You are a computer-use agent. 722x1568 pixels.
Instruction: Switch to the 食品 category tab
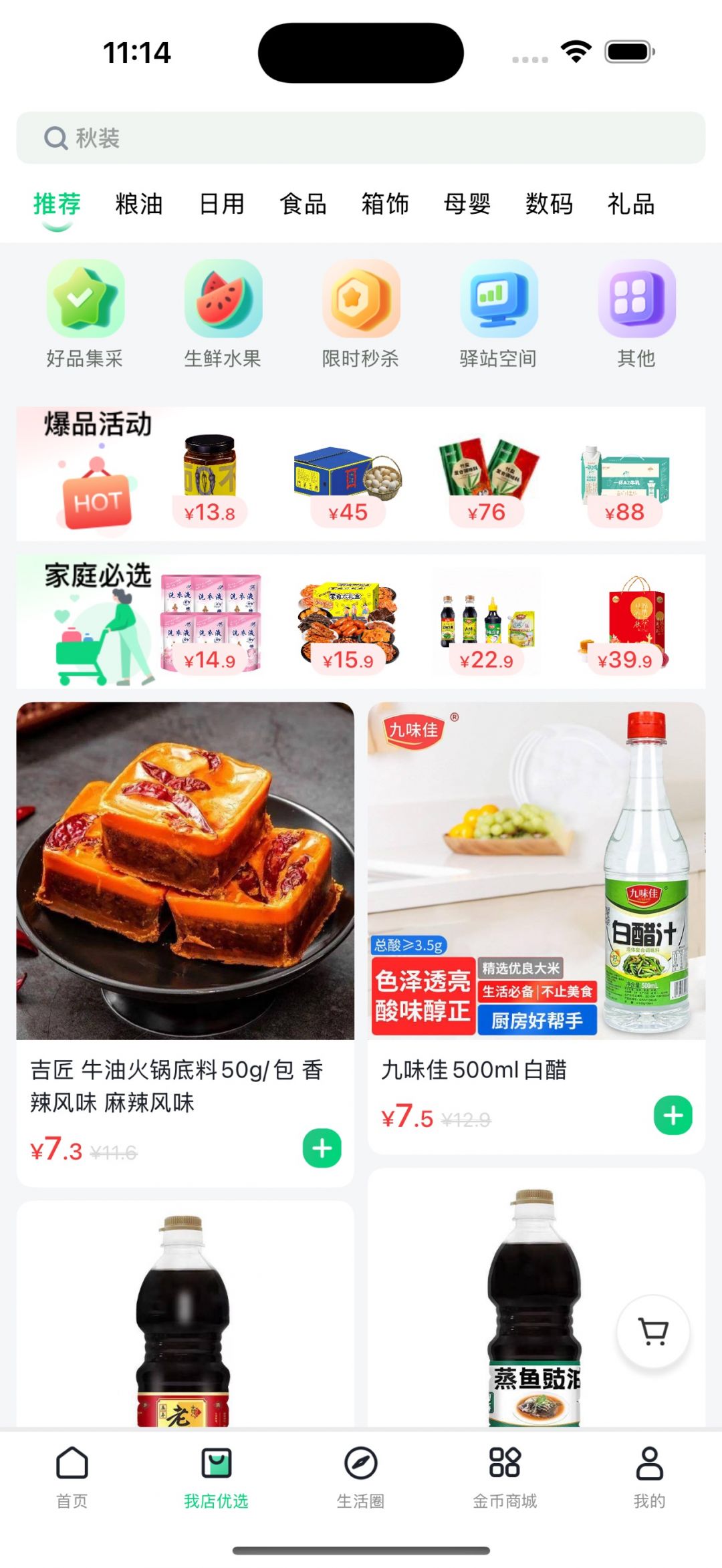point(303,204)
